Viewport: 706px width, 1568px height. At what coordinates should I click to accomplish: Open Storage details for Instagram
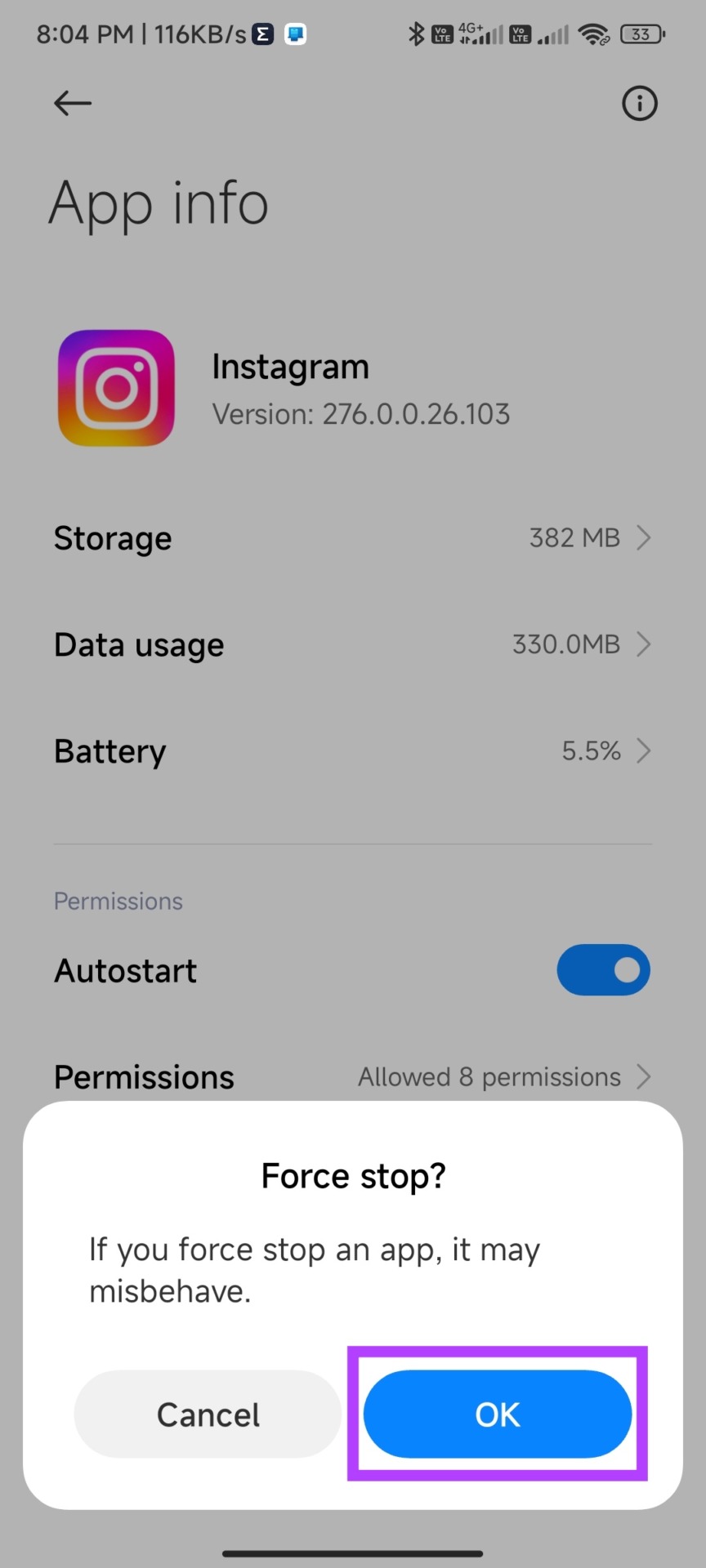(x=353, y=538)
